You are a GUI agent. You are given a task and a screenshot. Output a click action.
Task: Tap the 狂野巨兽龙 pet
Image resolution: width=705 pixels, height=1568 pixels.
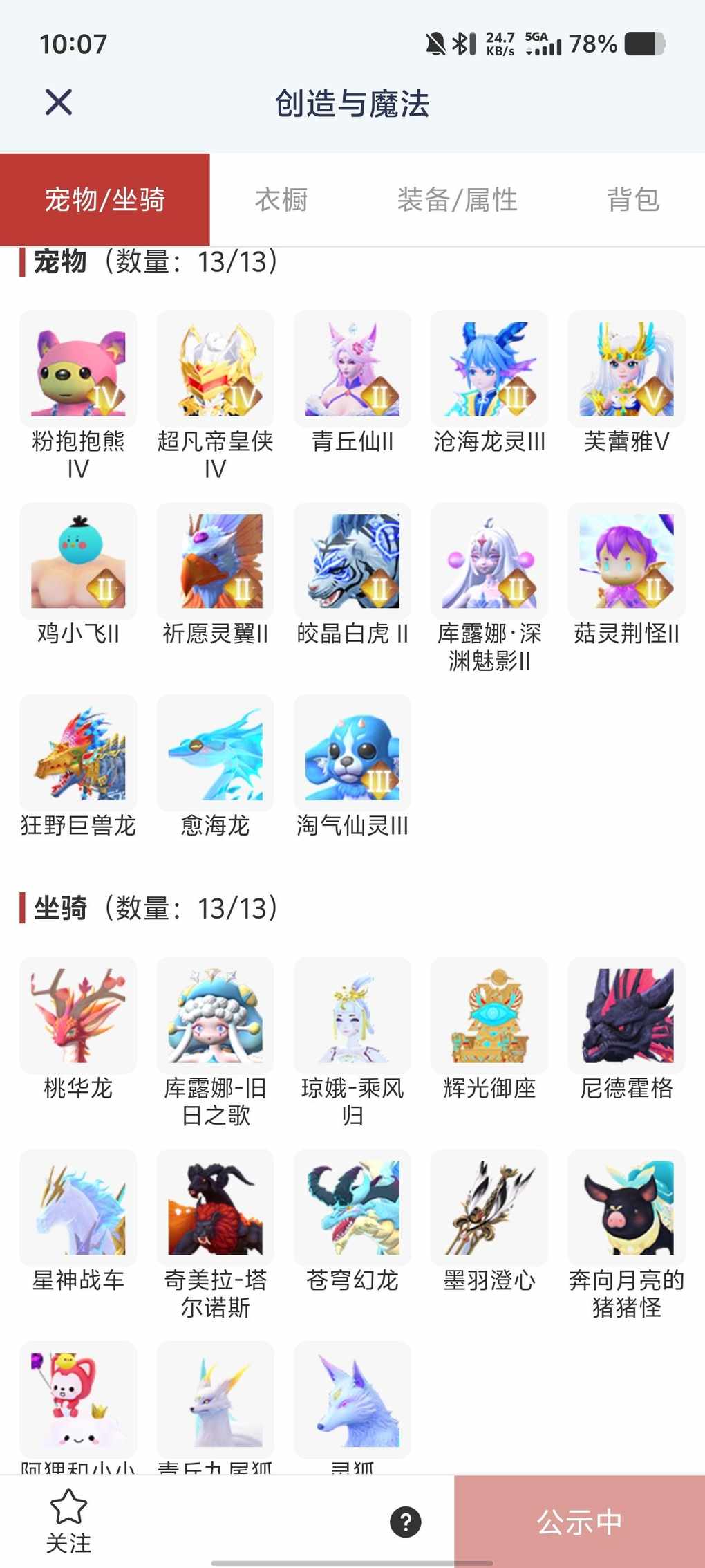coord(78,753)
